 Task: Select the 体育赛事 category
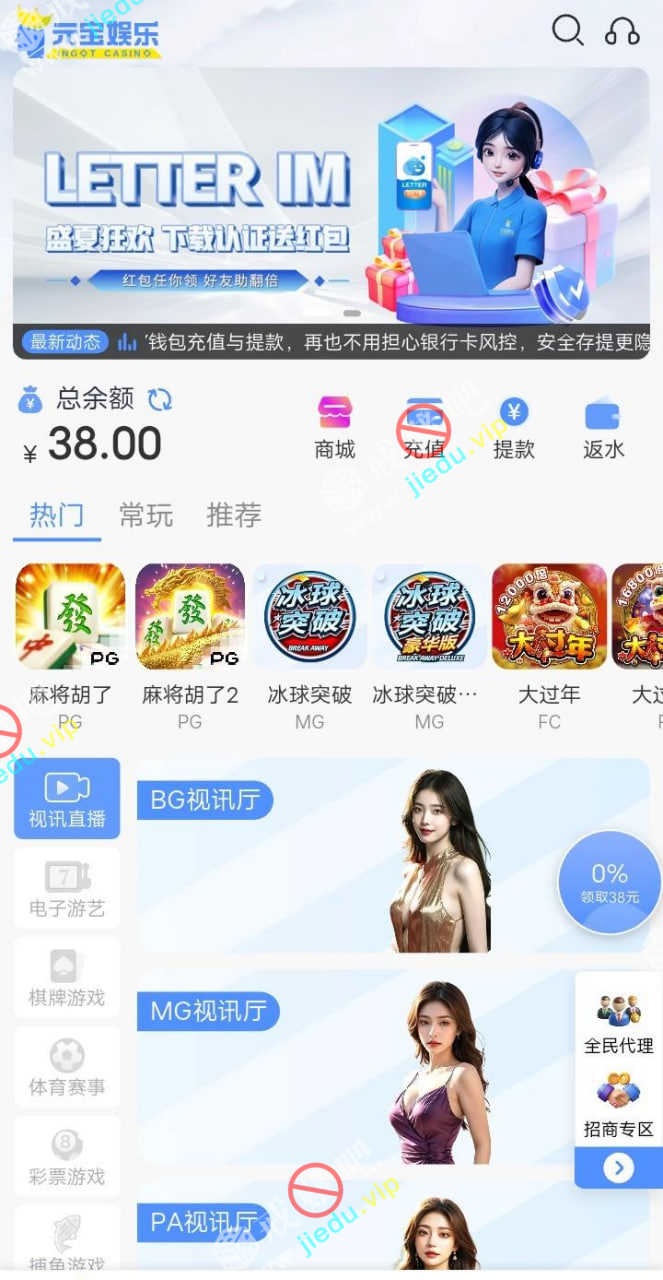pos(67,1067)
